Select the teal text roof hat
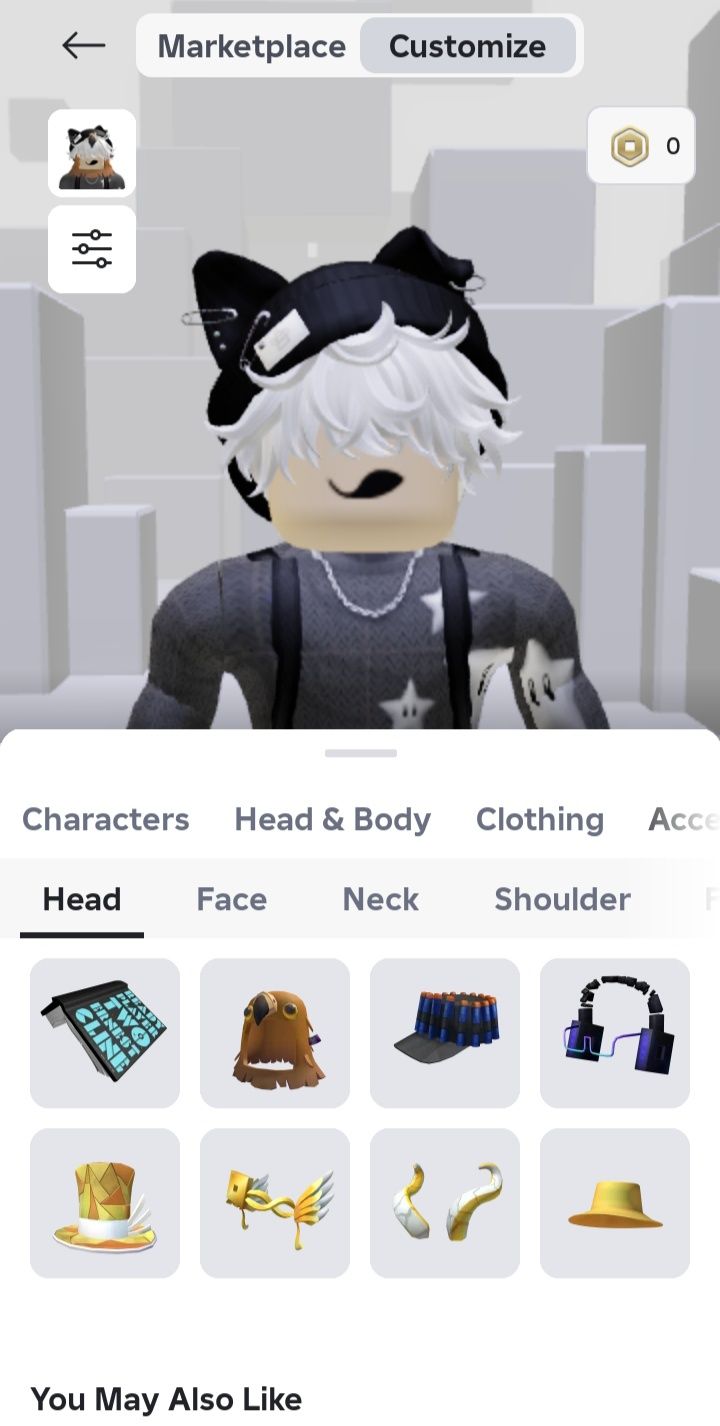 105,1033
